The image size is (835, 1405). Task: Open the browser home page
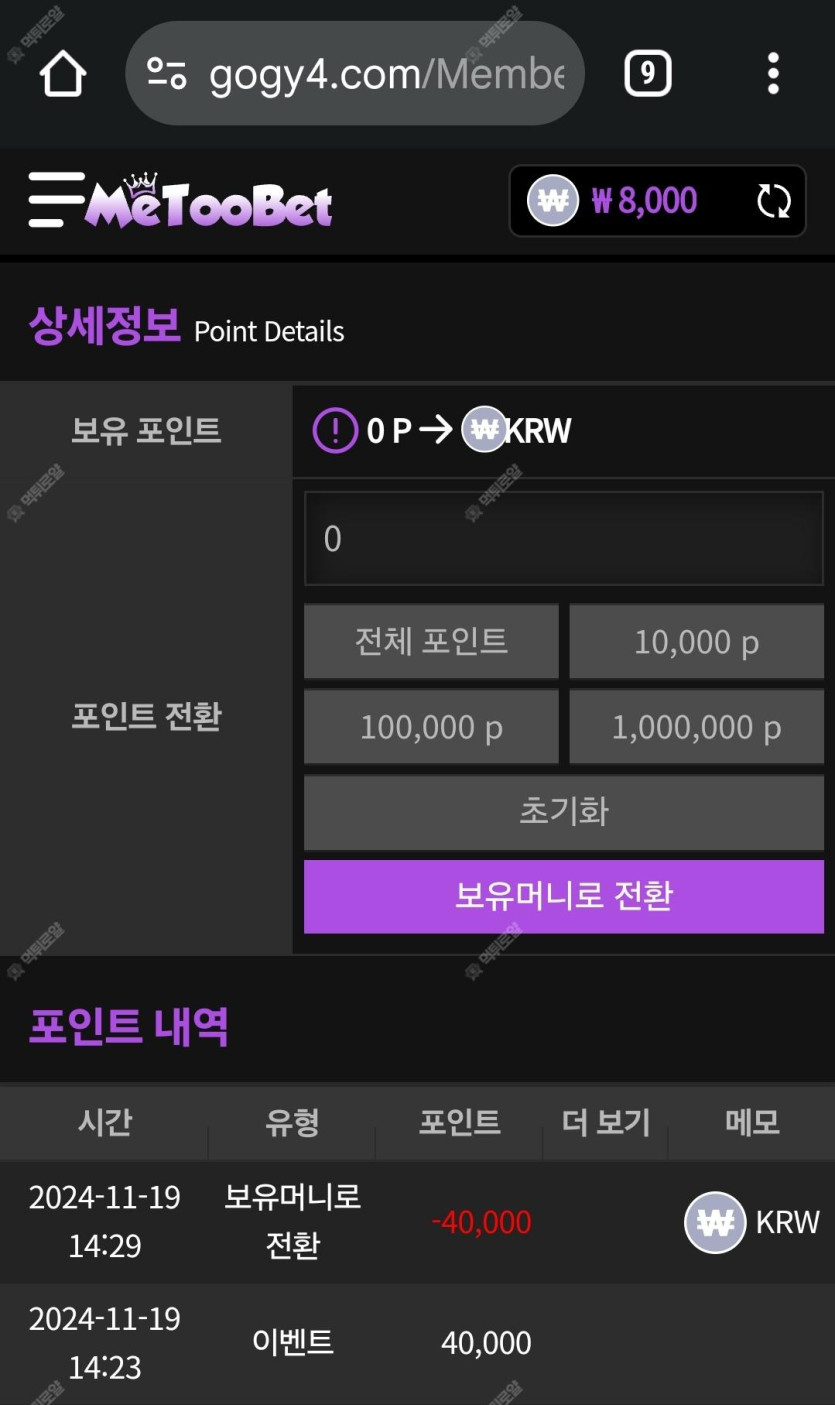click(62, 74)
